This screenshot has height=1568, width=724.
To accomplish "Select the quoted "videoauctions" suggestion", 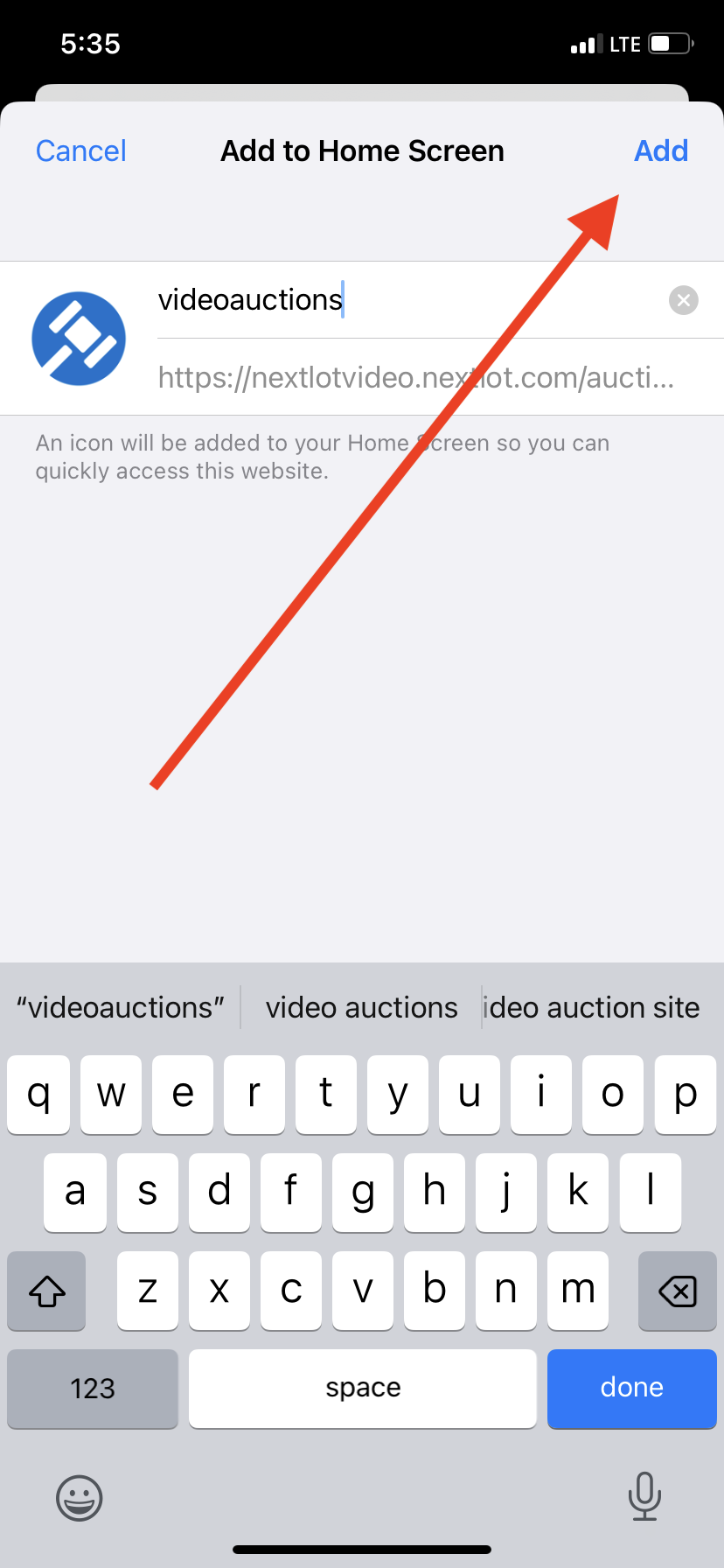I will click(x=121, y=1007).
